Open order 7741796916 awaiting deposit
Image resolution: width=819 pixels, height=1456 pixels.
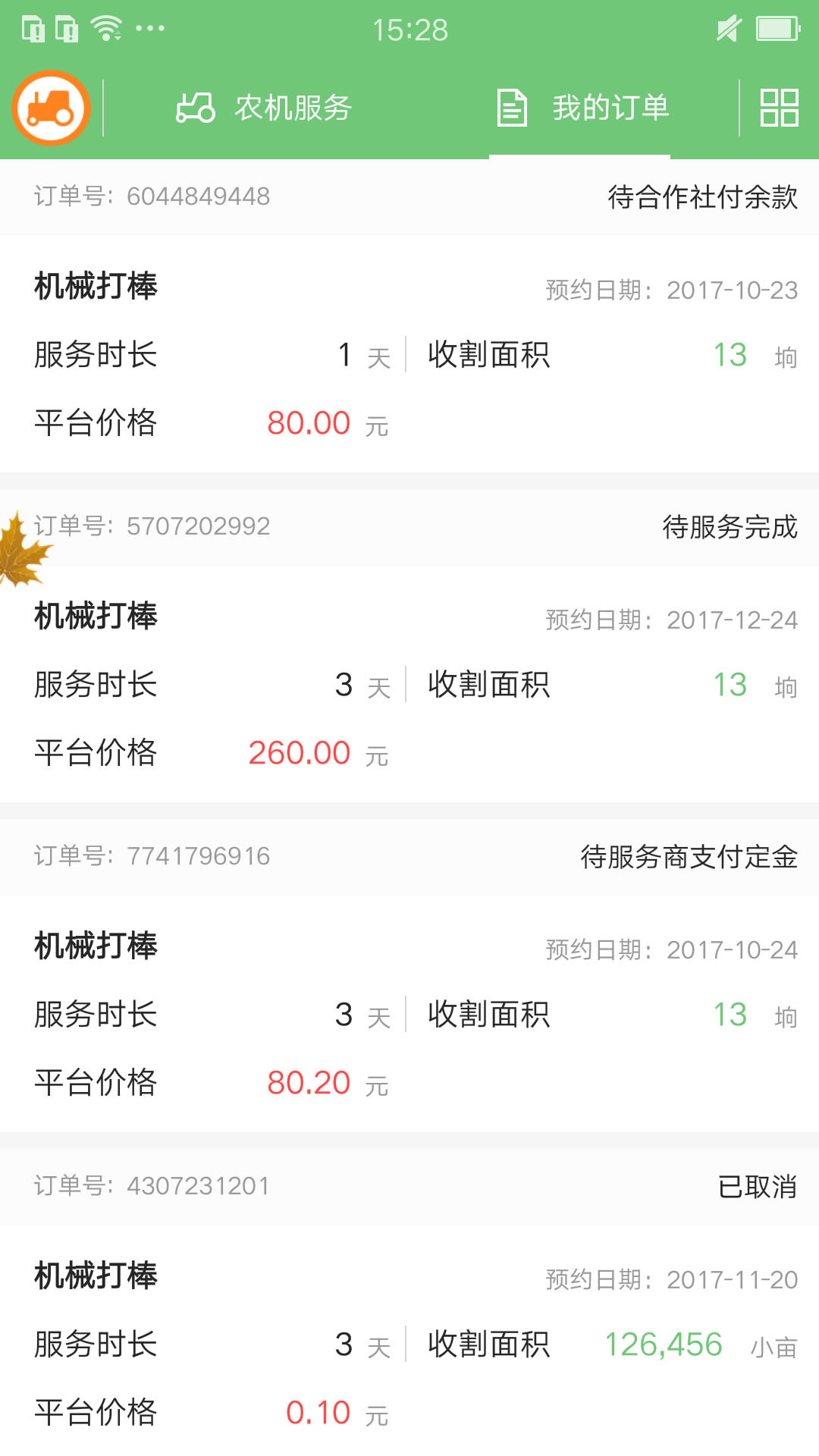coord(409,1013)
